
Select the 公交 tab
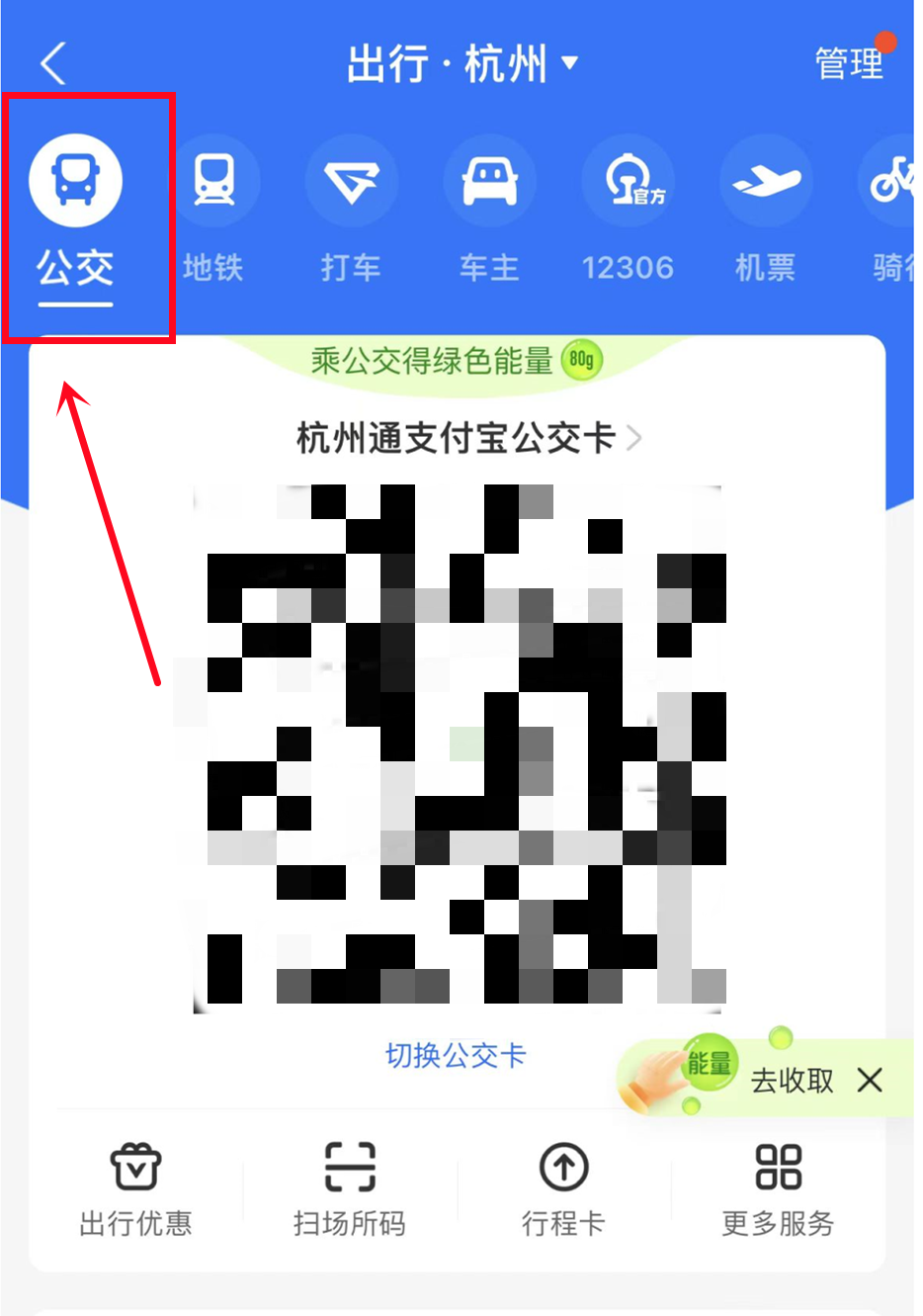coord(76,213)
